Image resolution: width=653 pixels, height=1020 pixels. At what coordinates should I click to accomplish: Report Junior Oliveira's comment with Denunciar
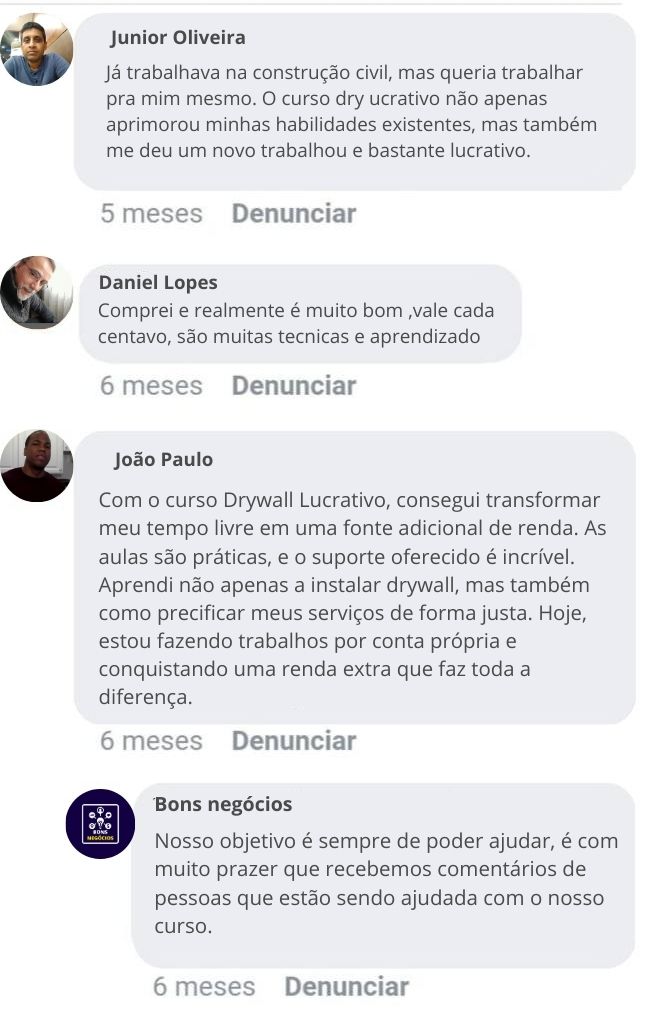click(x=293, y=214)
